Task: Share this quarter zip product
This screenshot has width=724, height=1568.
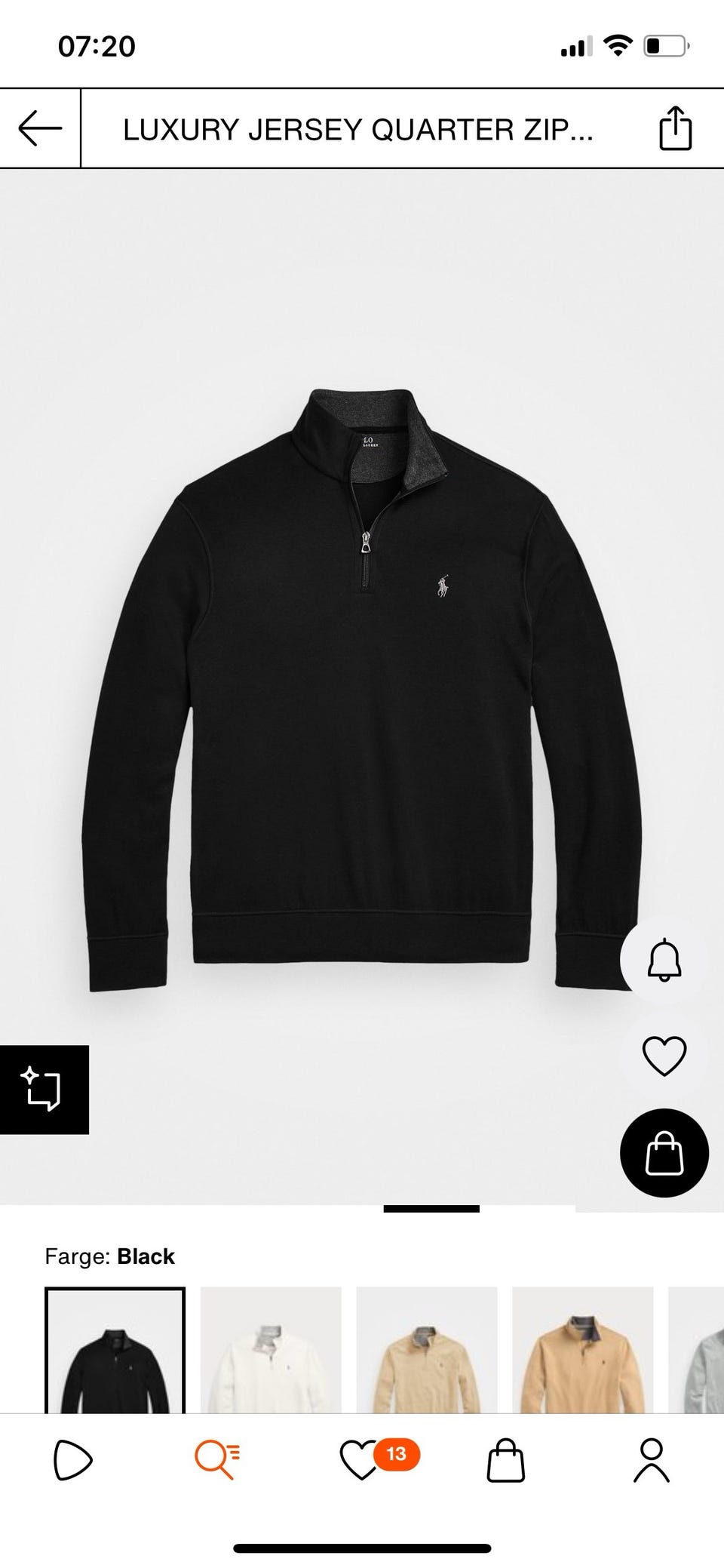Action: [675, 129]
